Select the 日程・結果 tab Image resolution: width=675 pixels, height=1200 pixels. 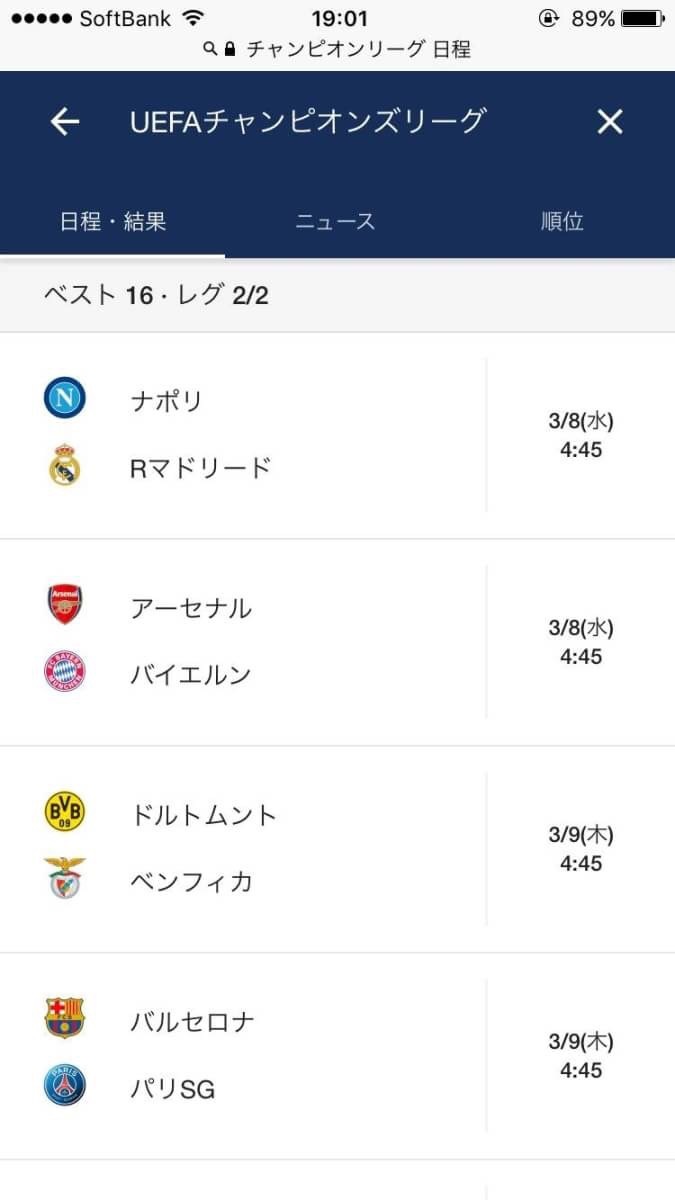point(112,222)
